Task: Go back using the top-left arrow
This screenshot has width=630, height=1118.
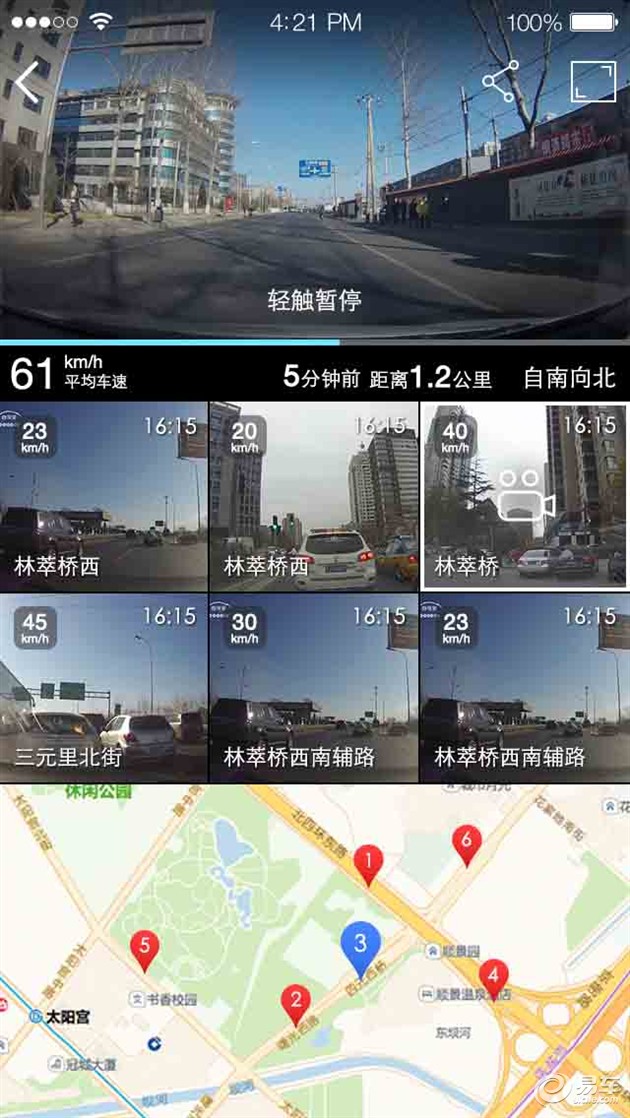Action: coord(28,83)
